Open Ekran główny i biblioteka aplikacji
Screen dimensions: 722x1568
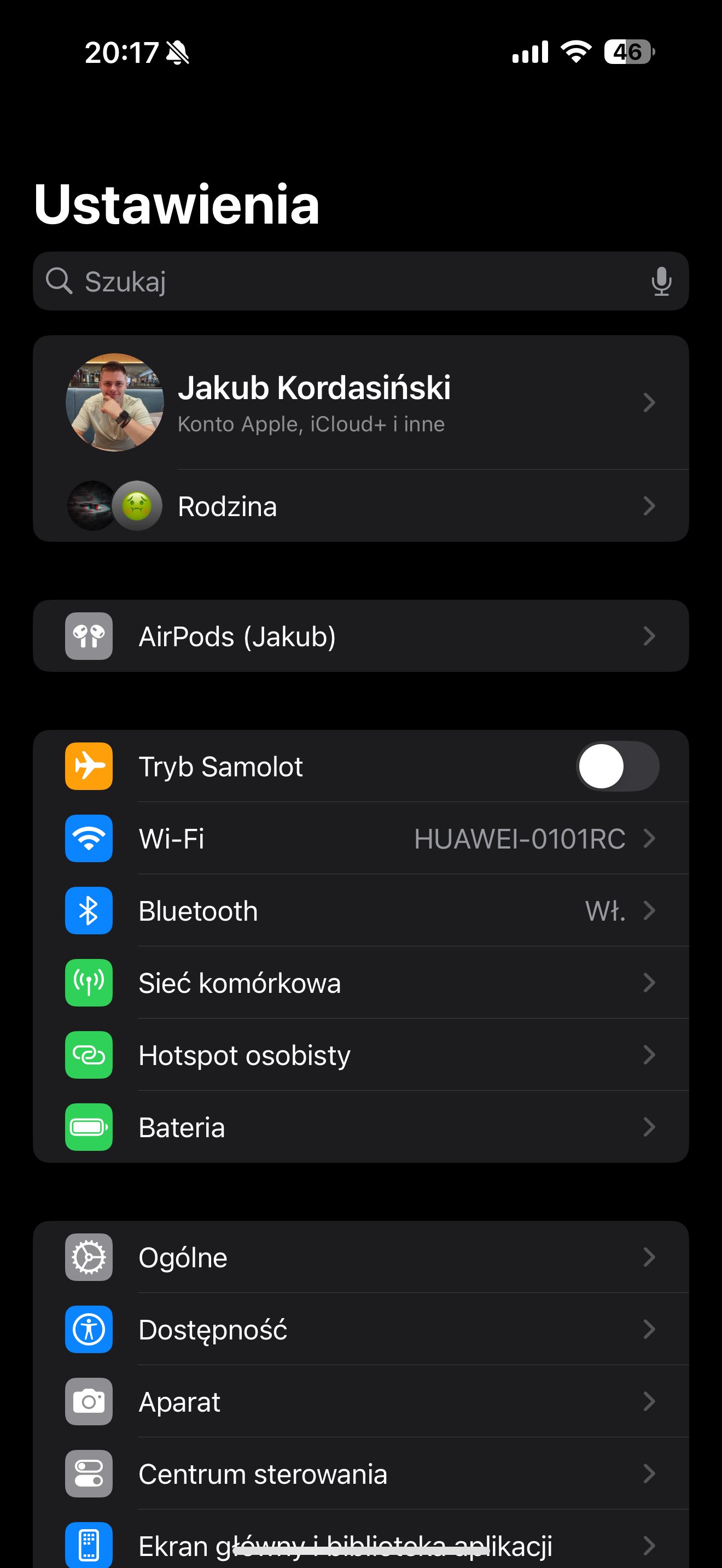[x=360, y=1540]
